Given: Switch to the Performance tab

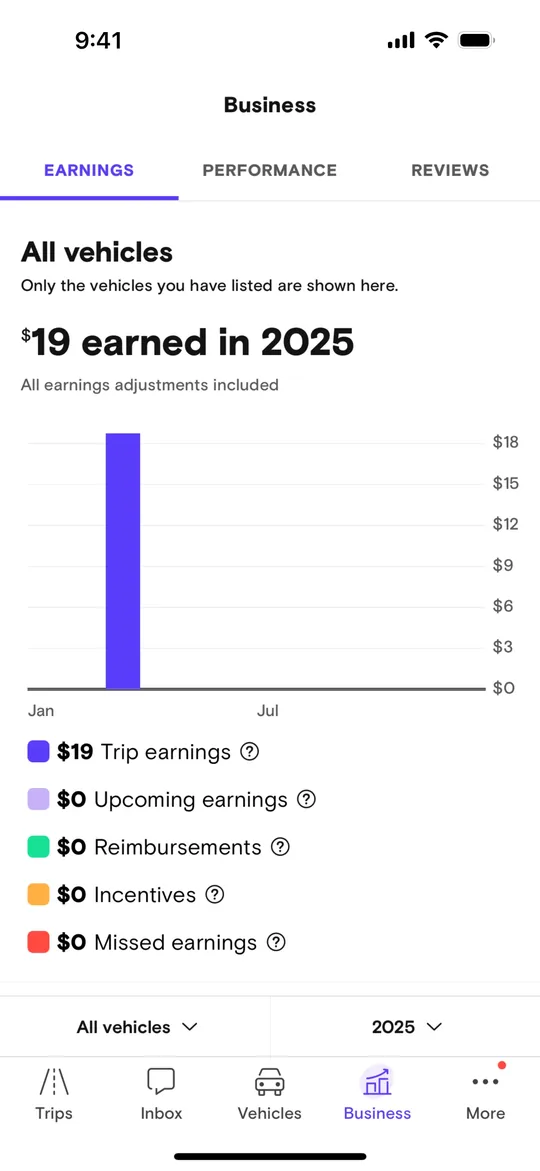Looking at the screenshot, I should [270, 170].
